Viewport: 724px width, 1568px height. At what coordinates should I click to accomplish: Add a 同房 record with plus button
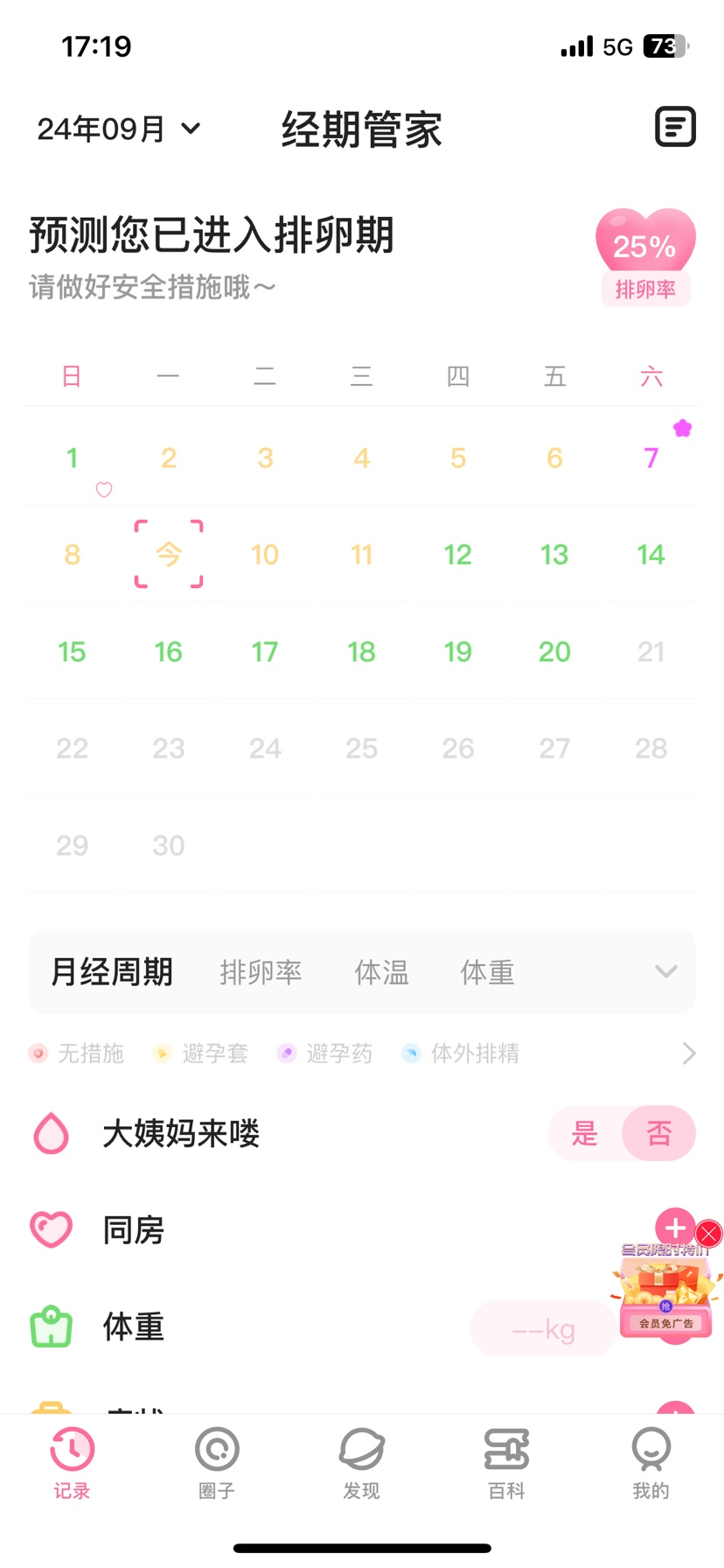point(673,1228)
